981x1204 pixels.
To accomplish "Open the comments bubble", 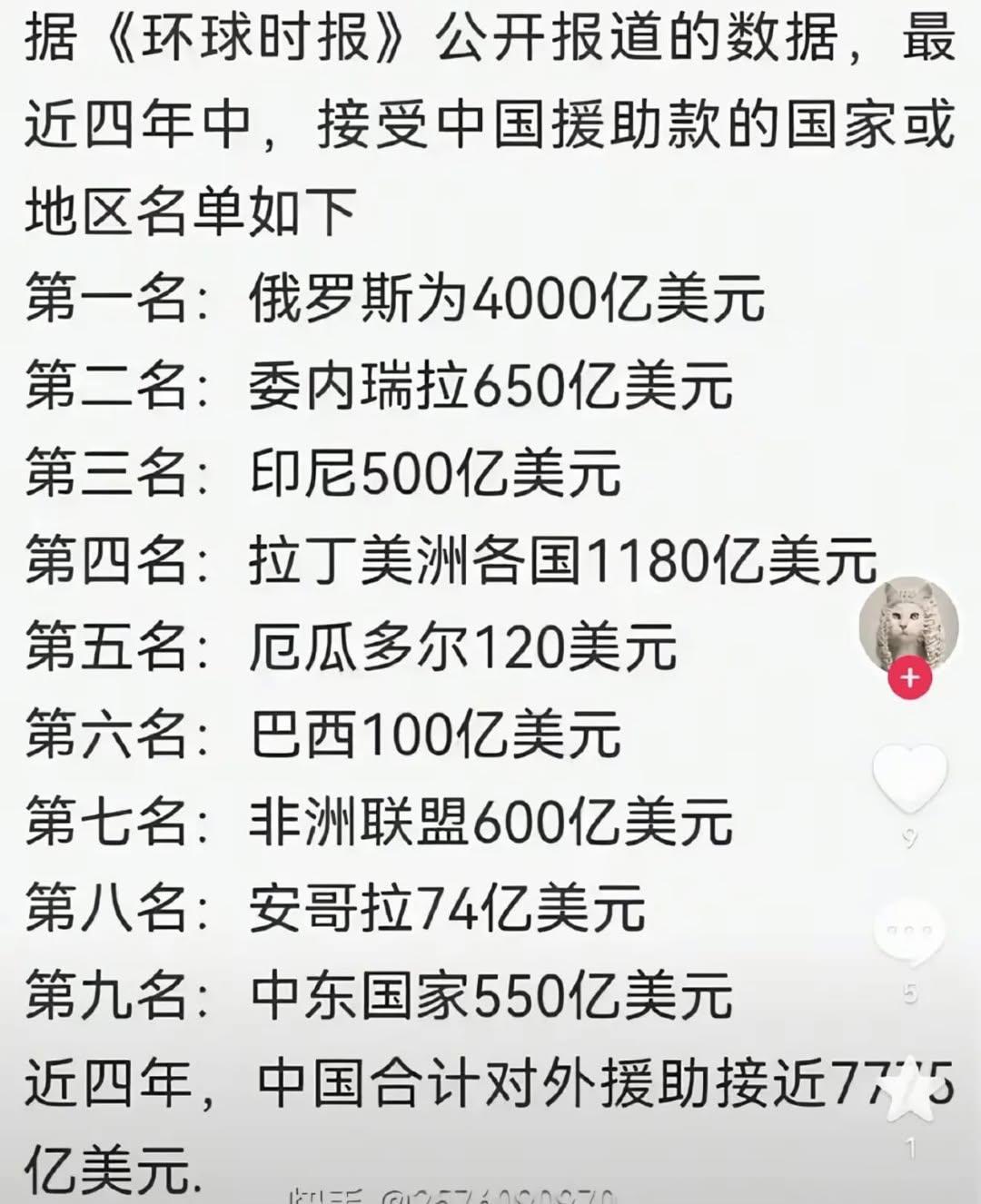I will pos(909,933).
